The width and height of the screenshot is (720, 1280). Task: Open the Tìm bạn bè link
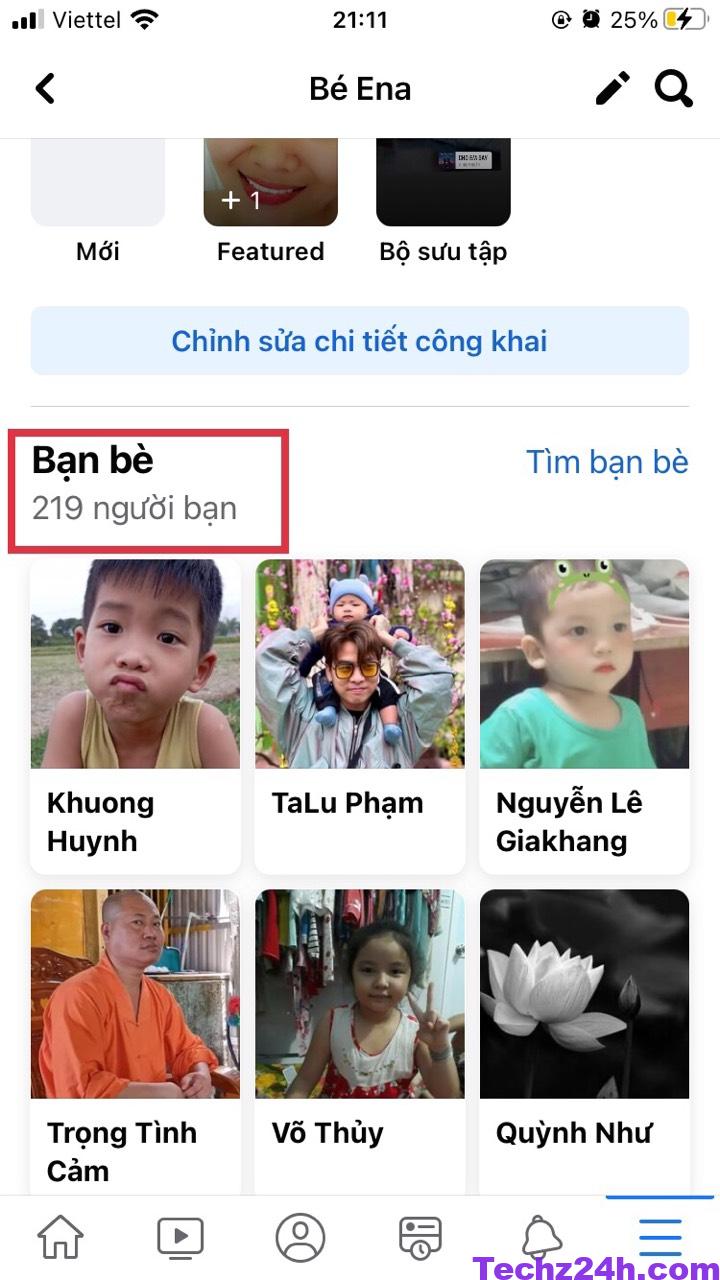coord(607,461)
